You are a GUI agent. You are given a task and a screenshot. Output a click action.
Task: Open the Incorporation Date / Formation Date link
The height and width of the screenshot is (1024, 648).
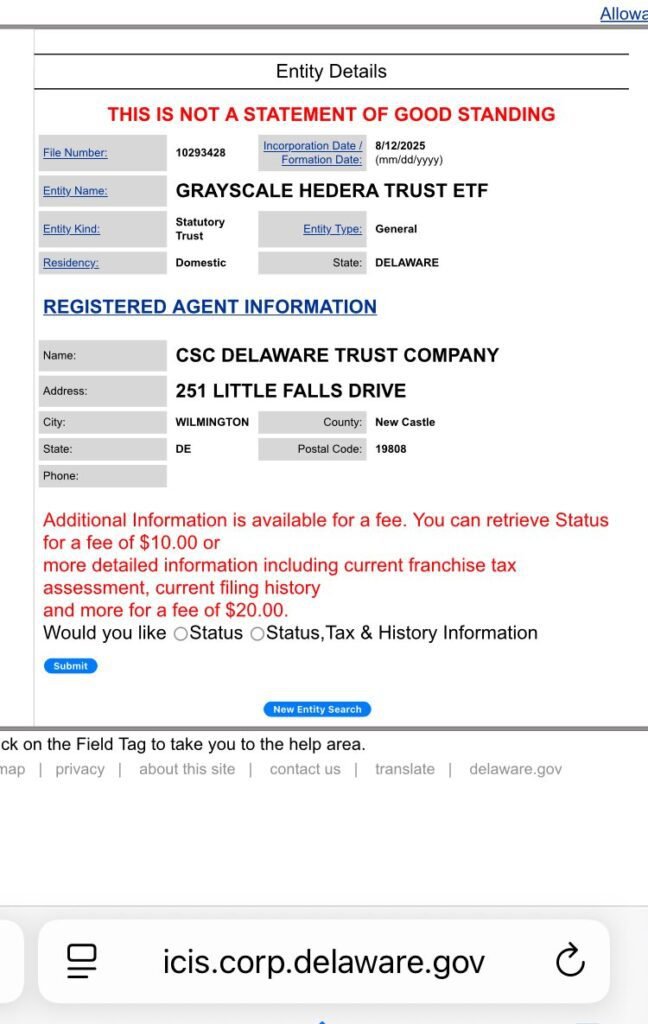click(x=312, y=152)
